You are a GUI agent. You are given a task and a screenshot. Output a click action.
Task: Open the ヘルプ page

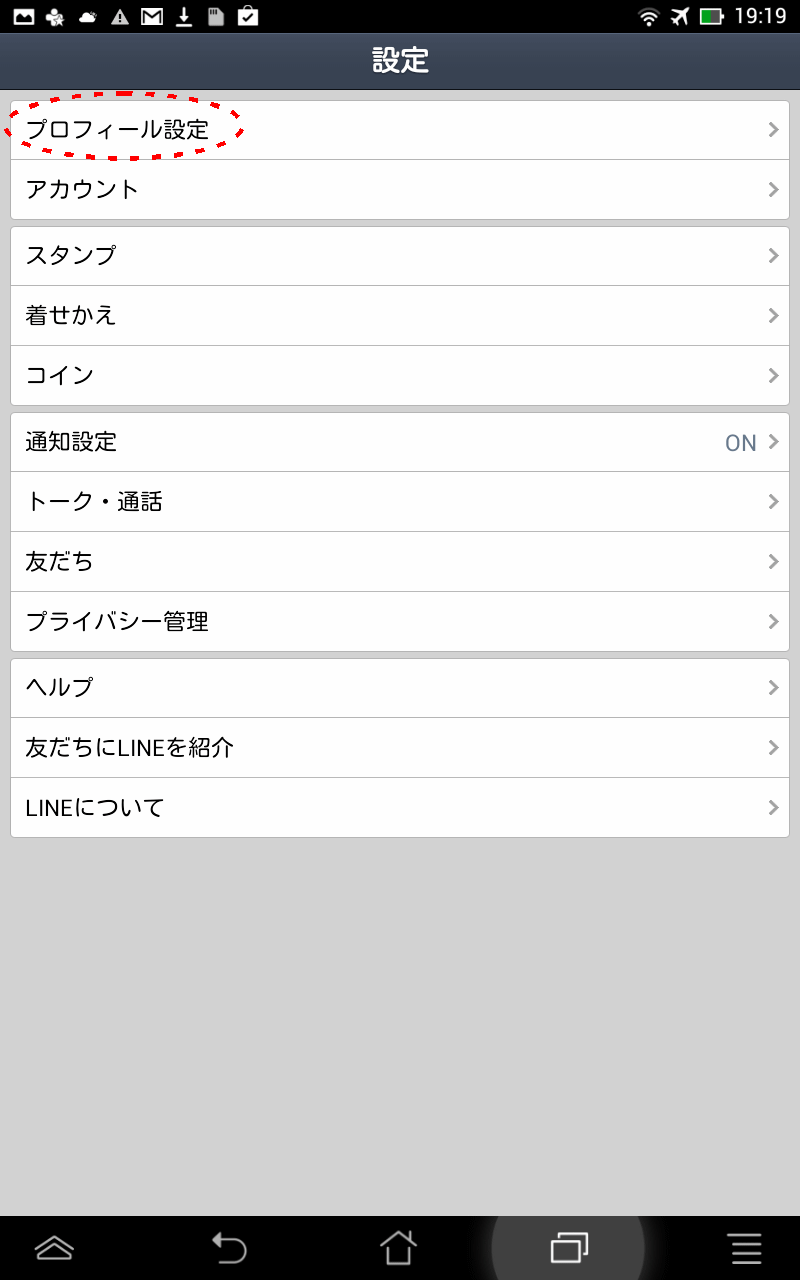pyautogui.click(x=398, y=688)
